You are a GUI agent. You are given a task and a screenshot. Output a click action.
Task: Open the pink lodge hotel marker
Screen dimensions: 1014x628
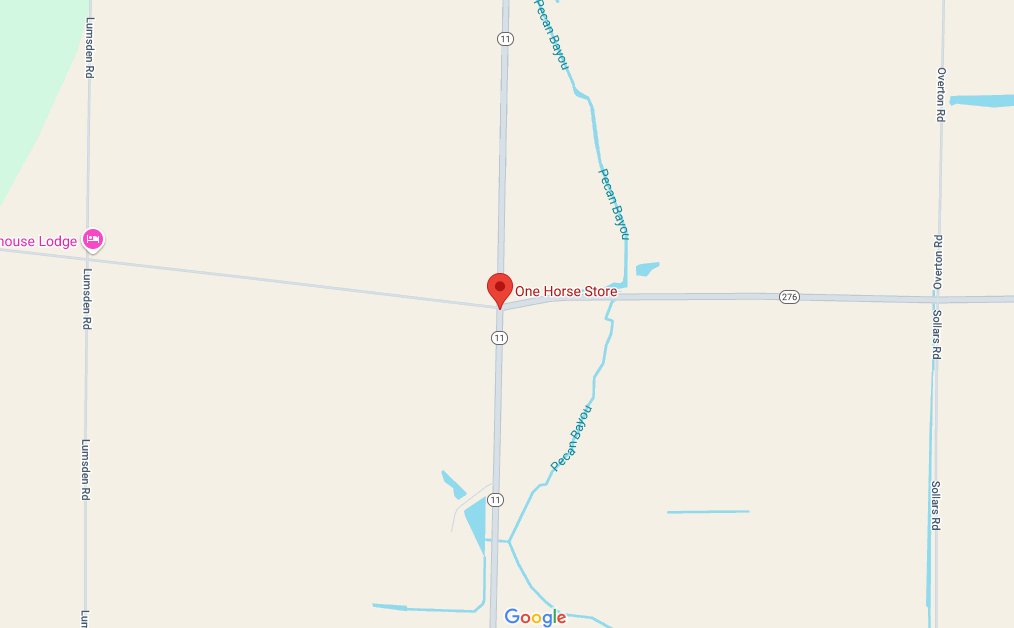tap(93, 239)
